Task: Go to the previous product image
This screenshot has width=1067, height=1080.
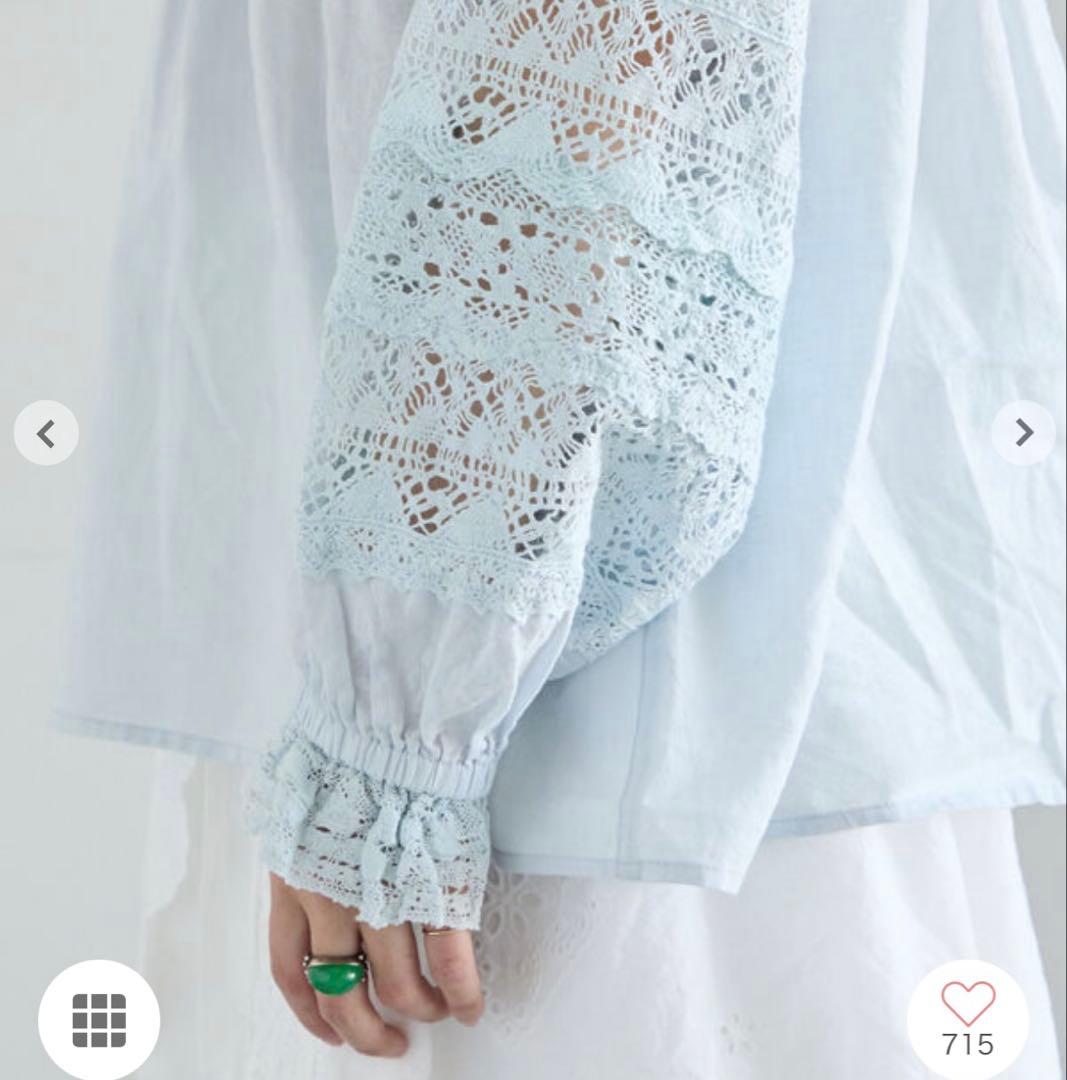Action: [46, 433]
